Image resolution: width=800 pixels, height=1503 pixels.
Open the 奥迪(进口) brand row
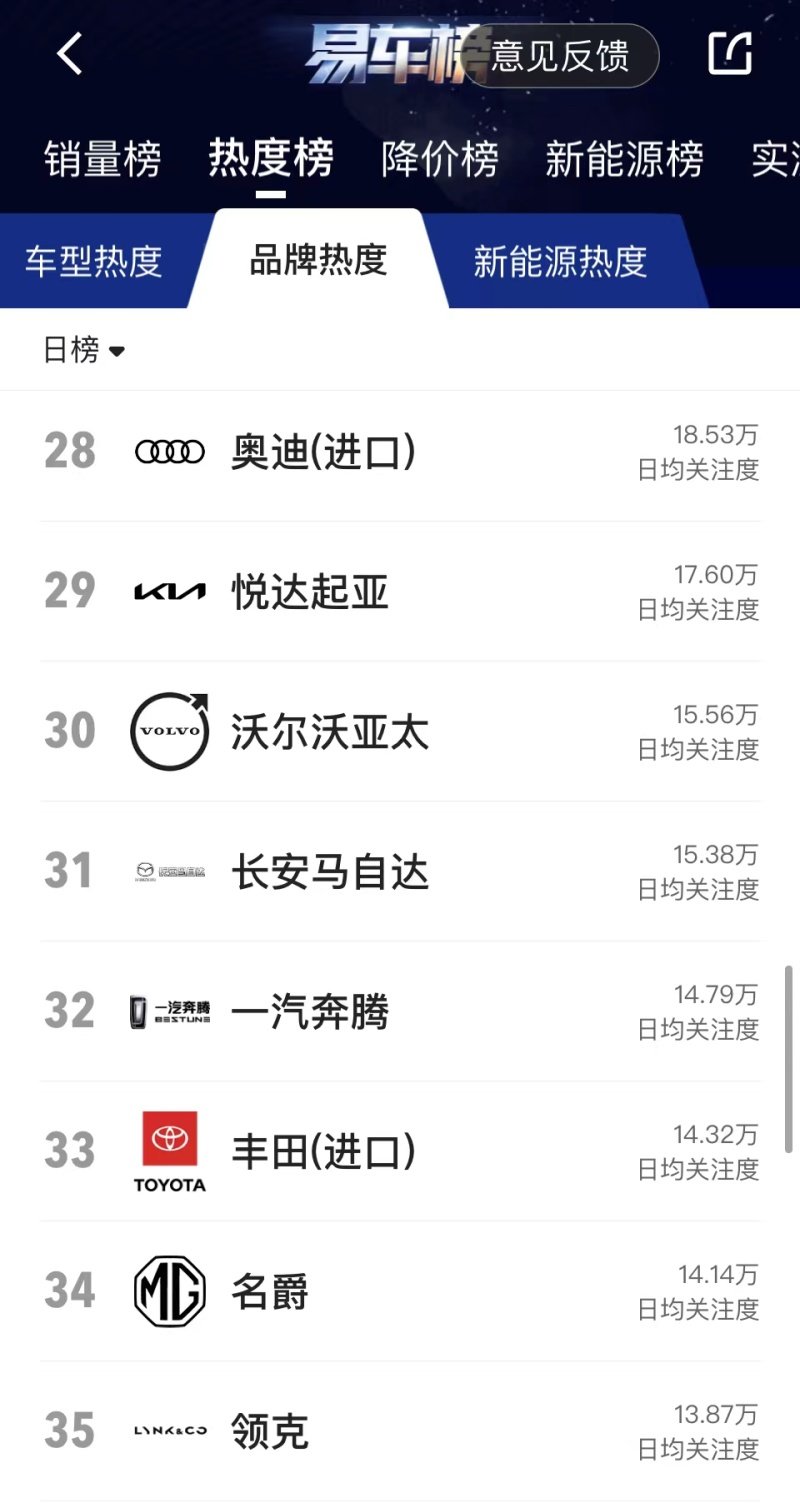pyautogui.click(x=400, y=452)
